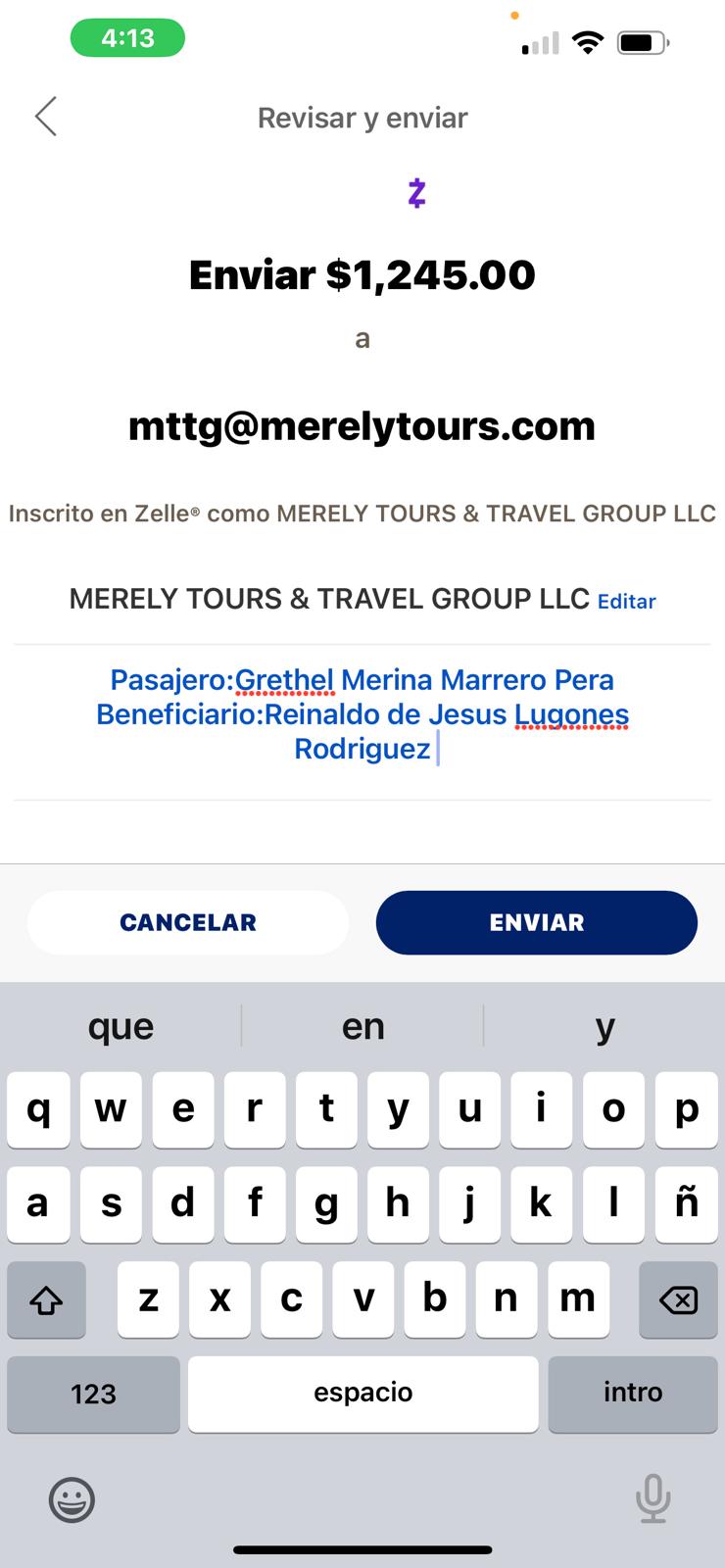
Task: Go back using the top-left arrow
Action: 46,117
